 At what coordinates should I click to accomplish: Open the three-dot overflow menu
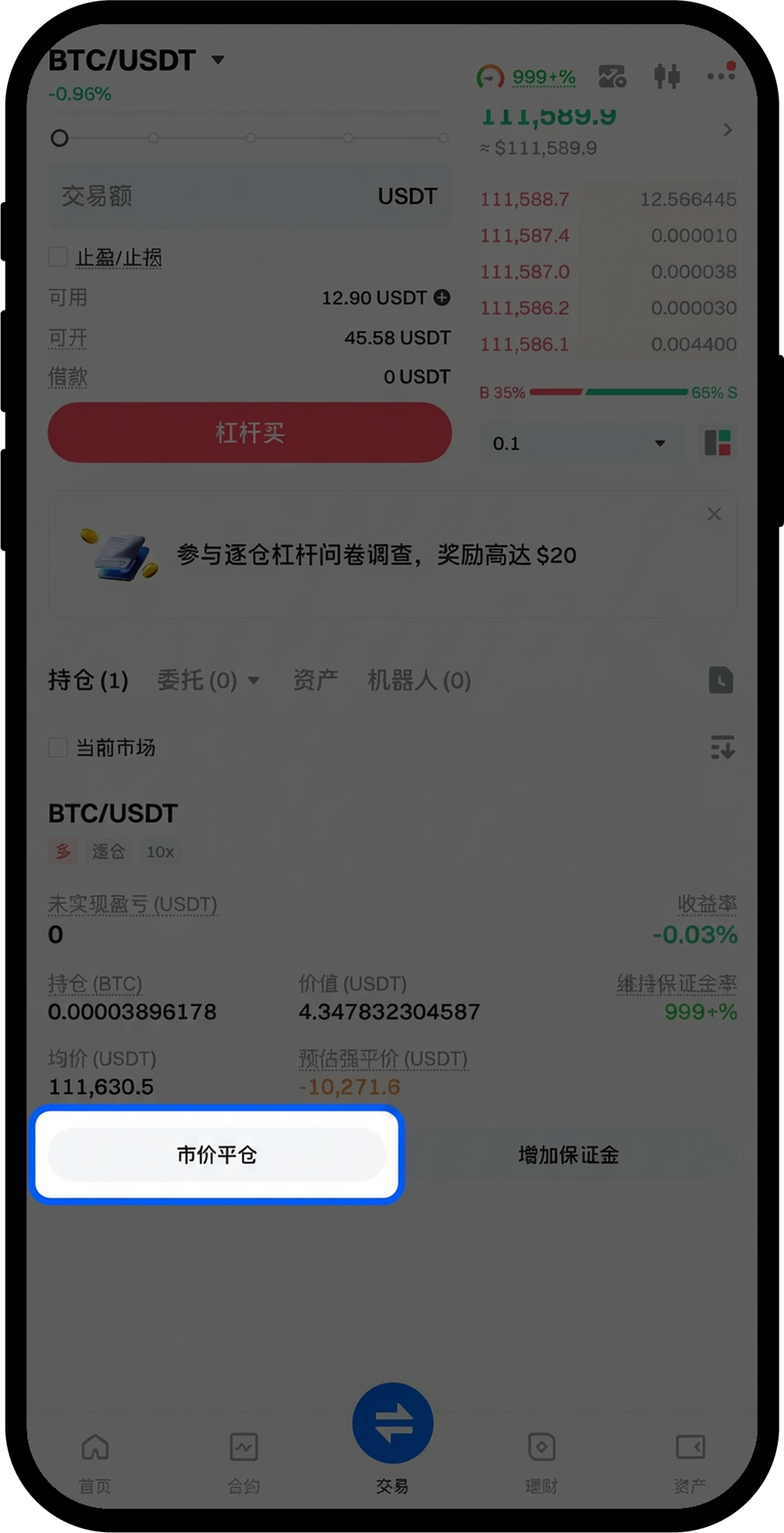(x=720, y=76)
